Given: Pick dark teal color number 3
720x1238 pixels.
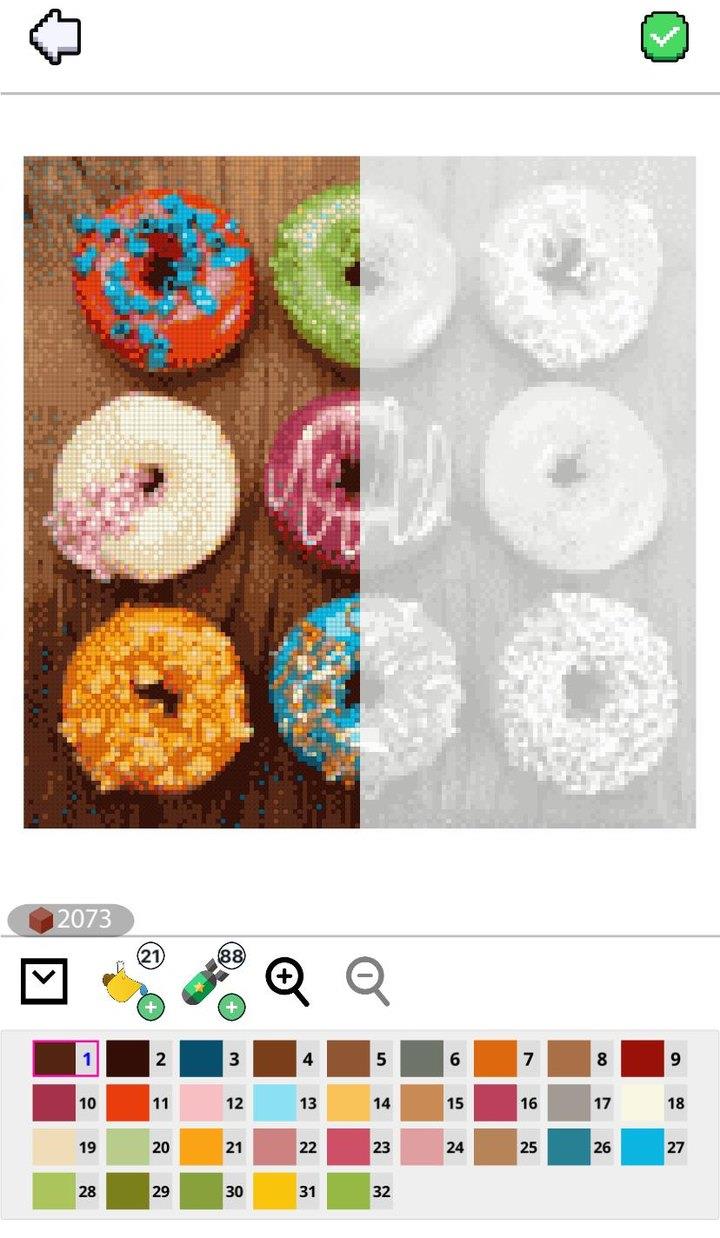Looking at the screenshot, I should [x=212, y=1059].
